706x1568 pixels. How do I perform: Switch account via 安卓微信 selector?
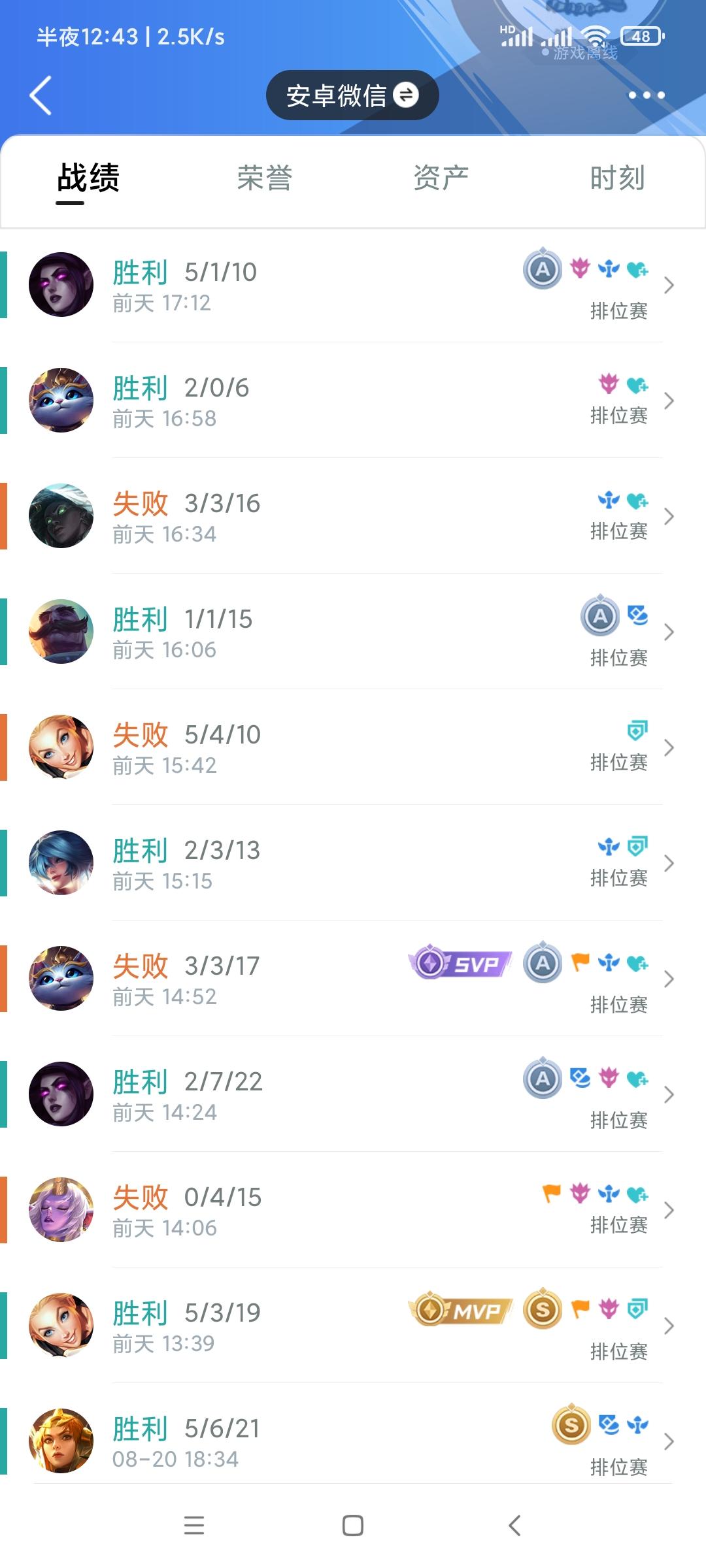(352, 95)
